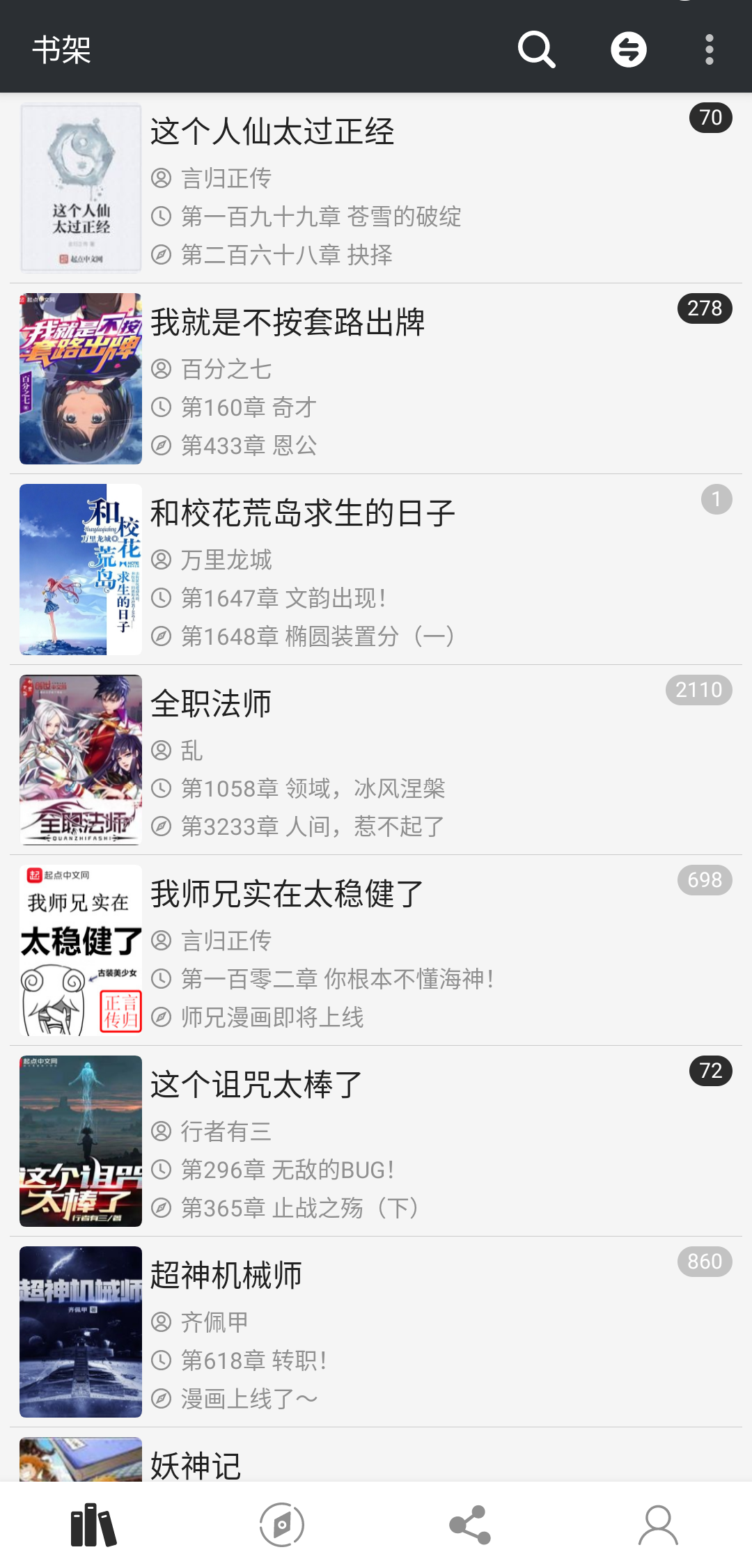Tap the clock icon beside 第1058章 领域
Screen dimensions: 752x1568
[x=162, y=789]
